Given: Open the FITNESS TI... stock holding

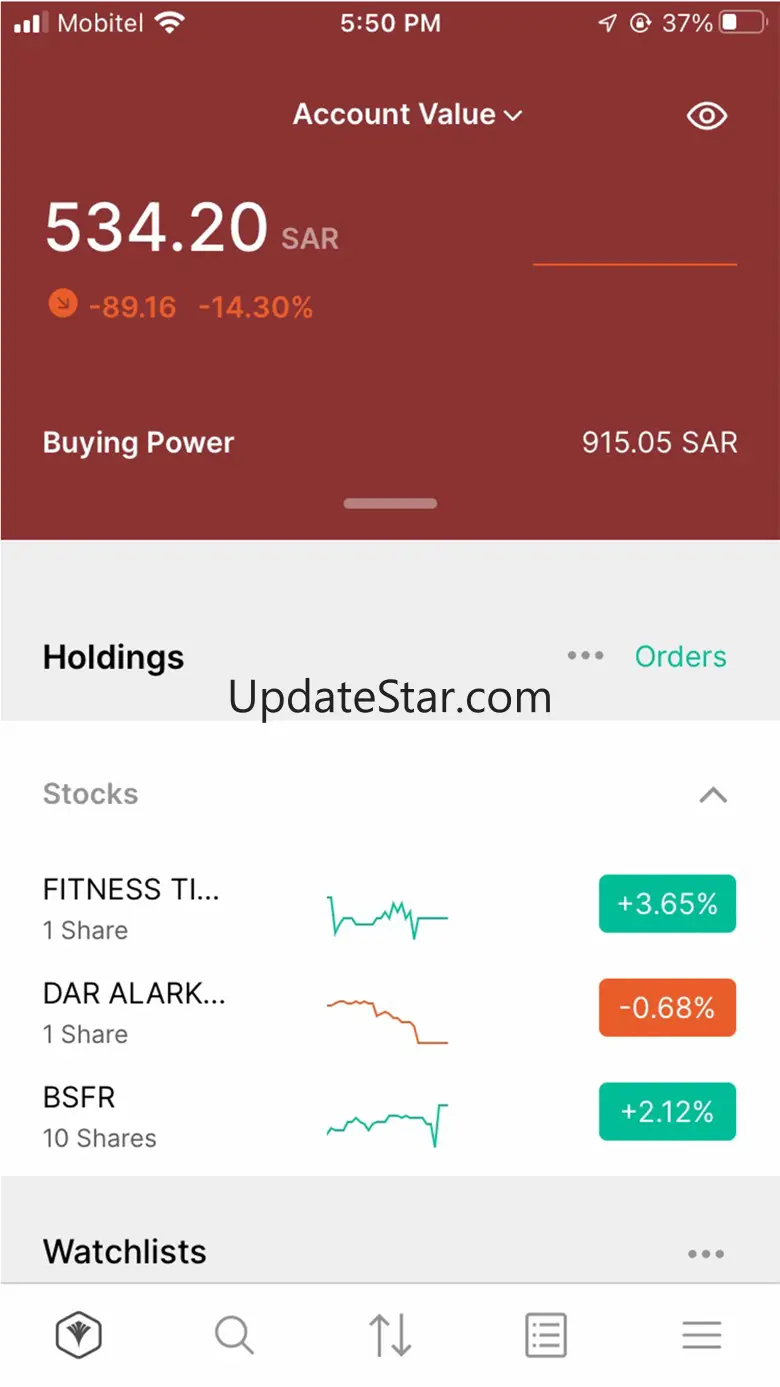Looking at the screenshot, I should coord(131,907).
